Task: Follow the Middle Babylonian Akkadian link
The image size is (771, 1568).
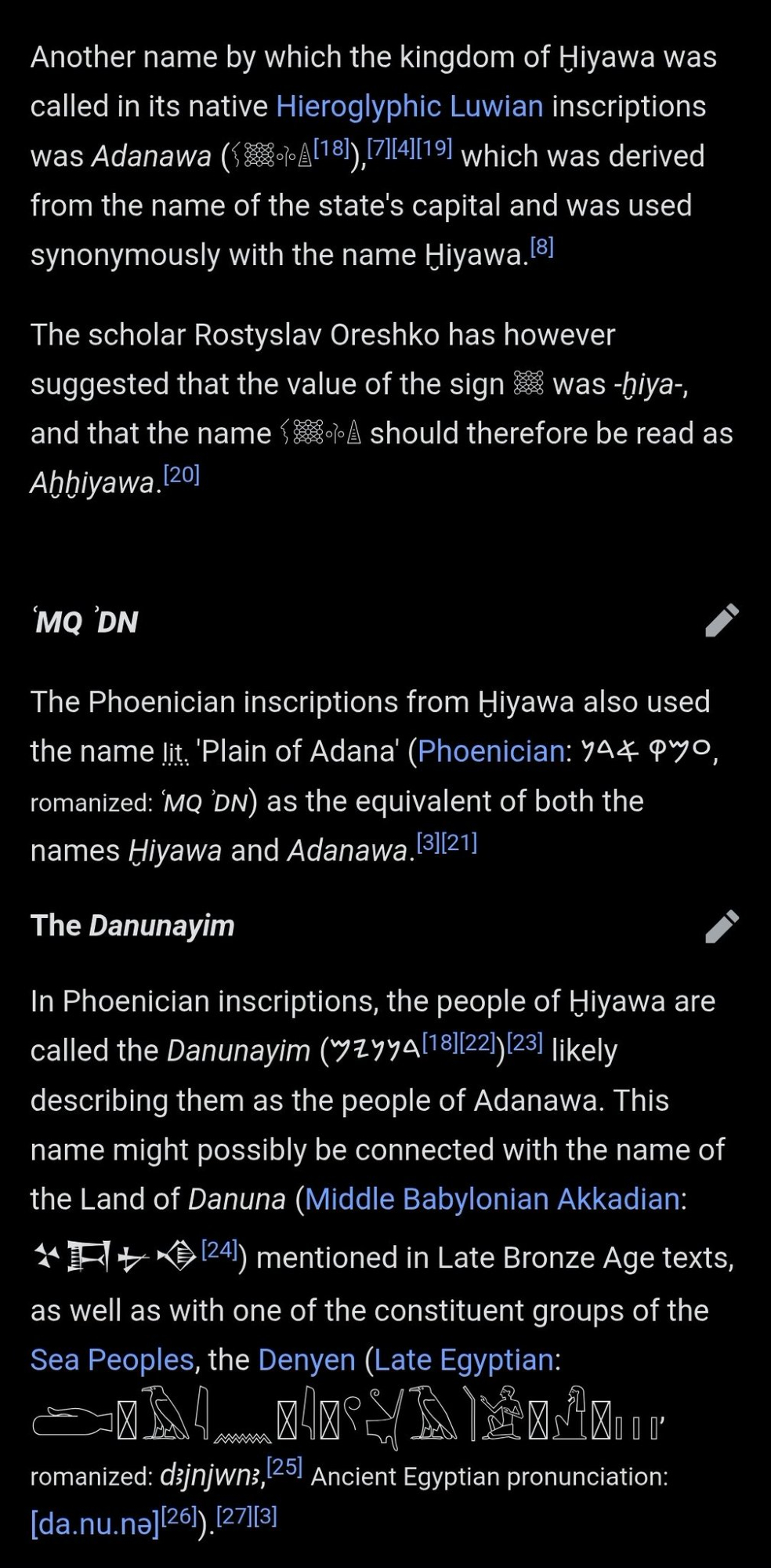Action: pyautogui.click(x=492, y=1200)
